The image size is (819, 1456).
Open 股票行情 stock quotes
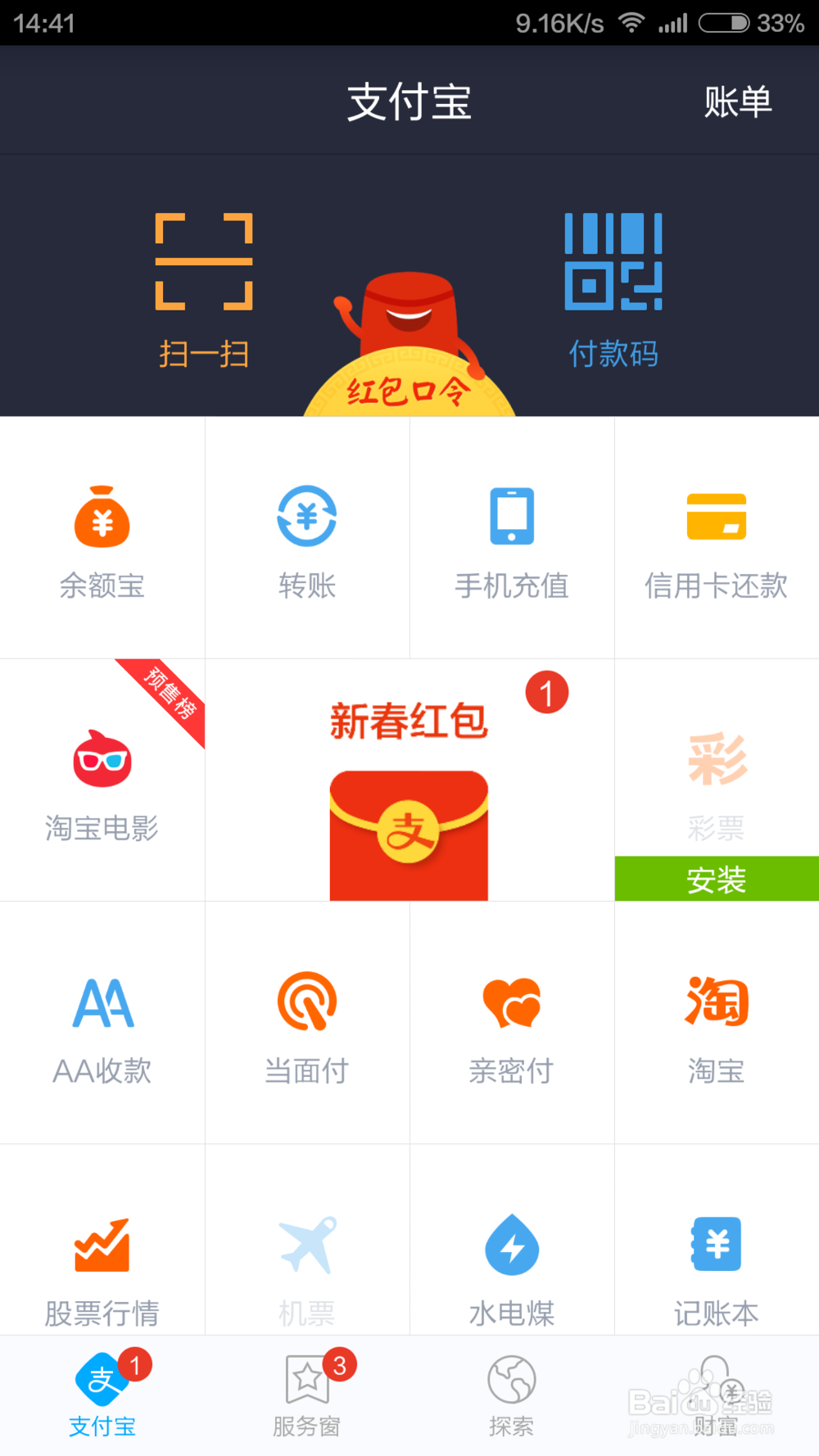[102, 1265]
